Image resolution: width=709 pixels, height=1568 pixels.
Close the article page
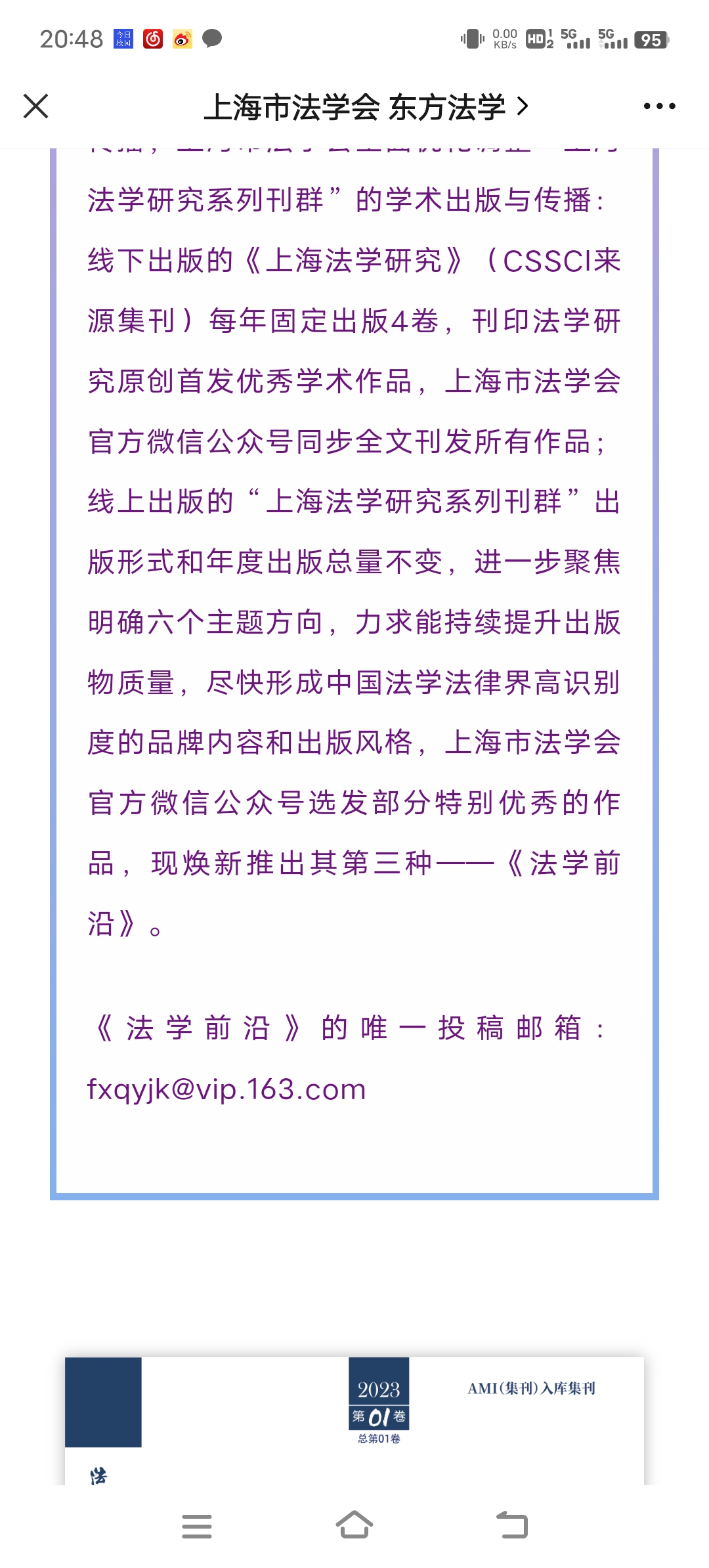(x=36, y=106)
